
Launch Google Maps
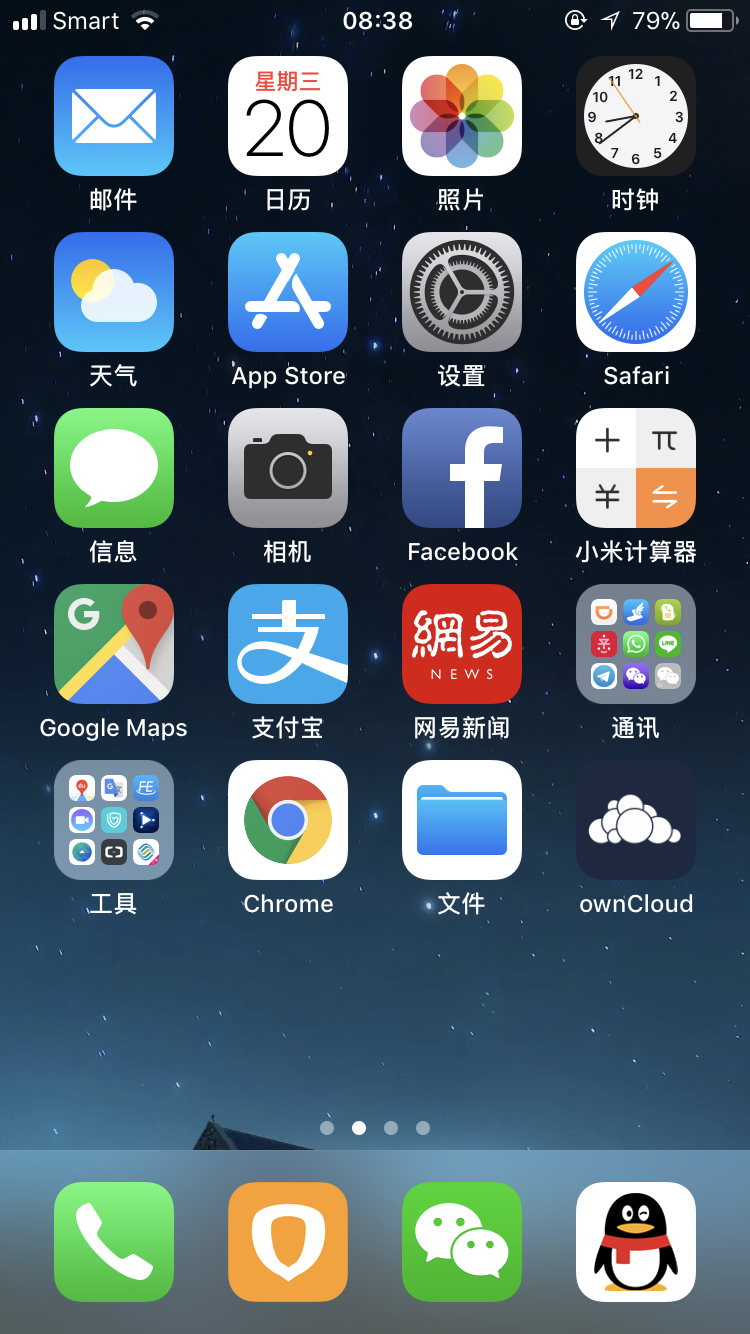[114, 644]
